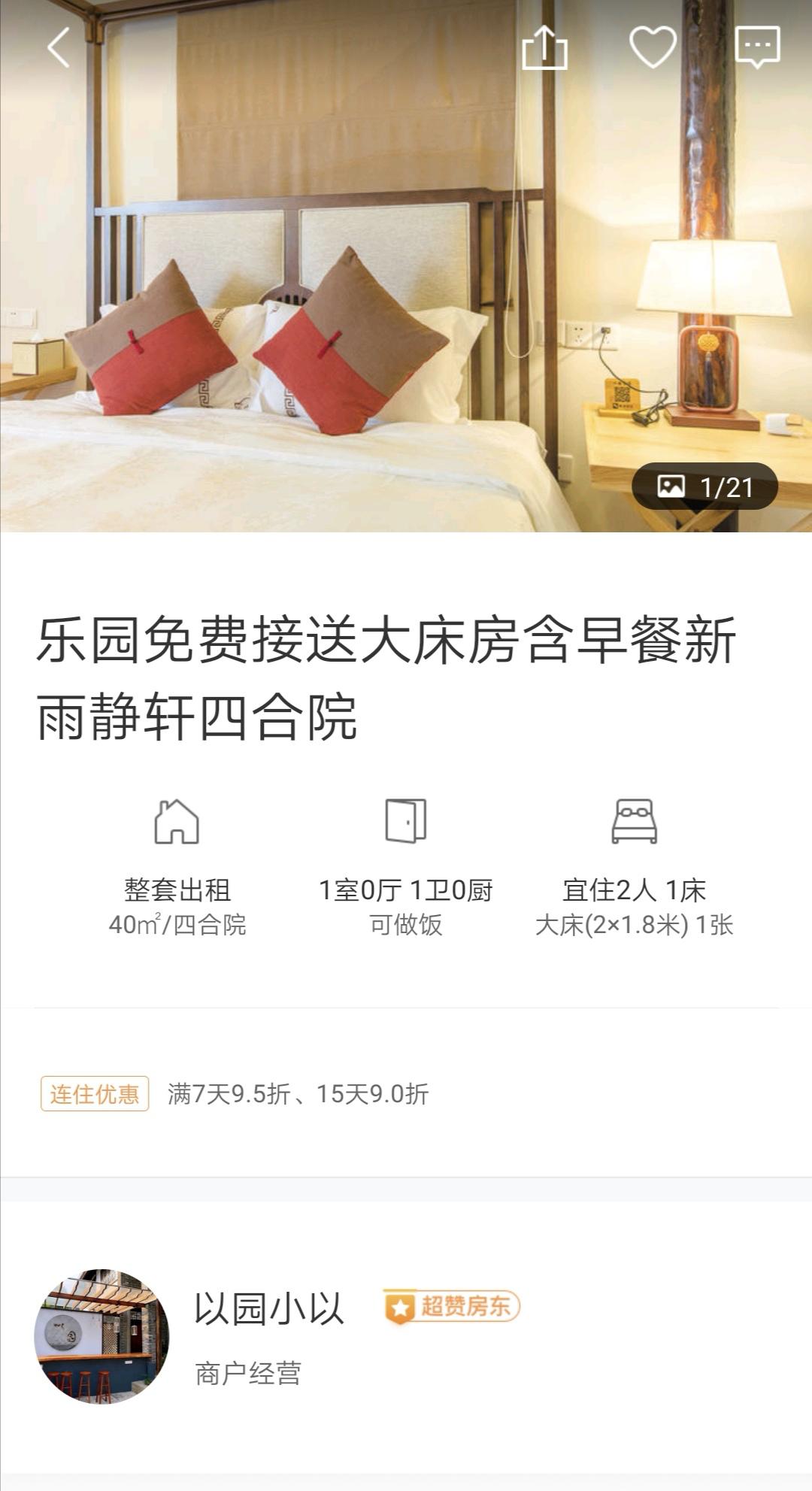Screen dimensions: 812x1491
Task: Save listing to favorites with heart
Action: (653, 47)
